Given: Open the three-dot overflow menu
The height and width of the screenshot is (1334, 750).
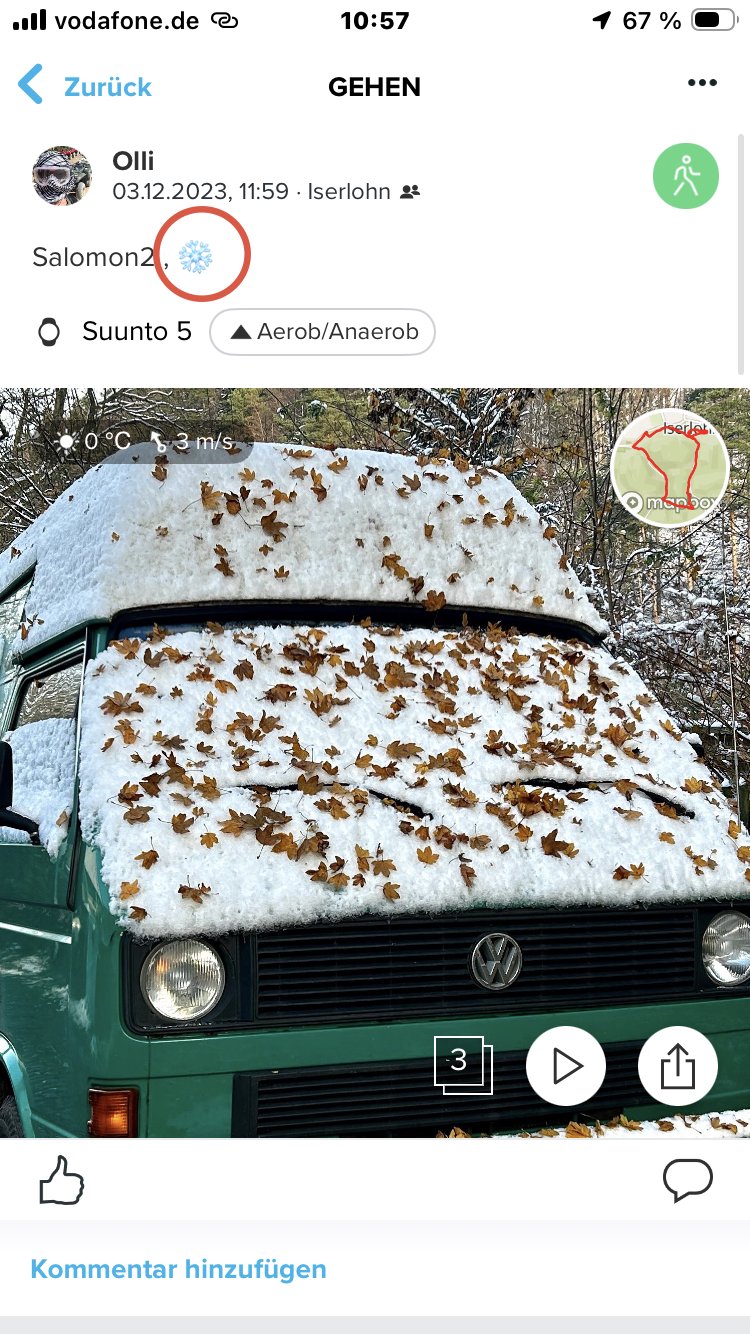Looking at the screenshot, I should (x=702, y=84).
